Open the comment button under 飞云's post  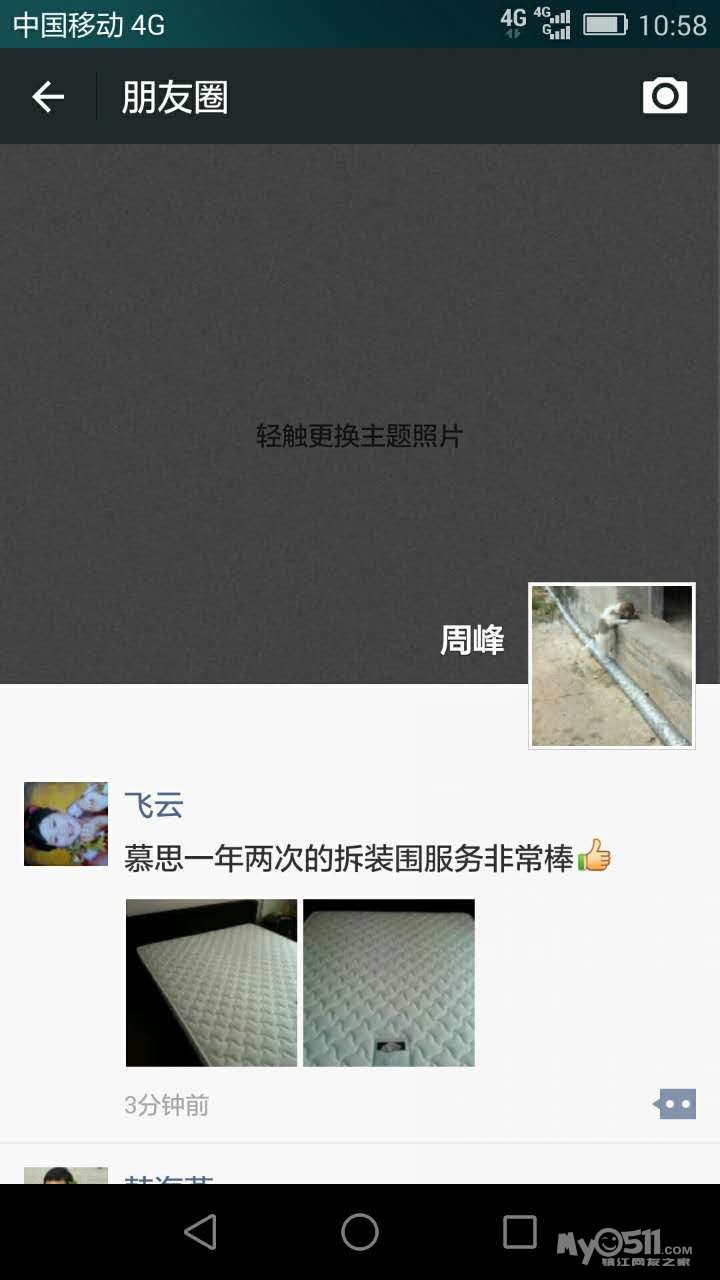coord(675,1105)
